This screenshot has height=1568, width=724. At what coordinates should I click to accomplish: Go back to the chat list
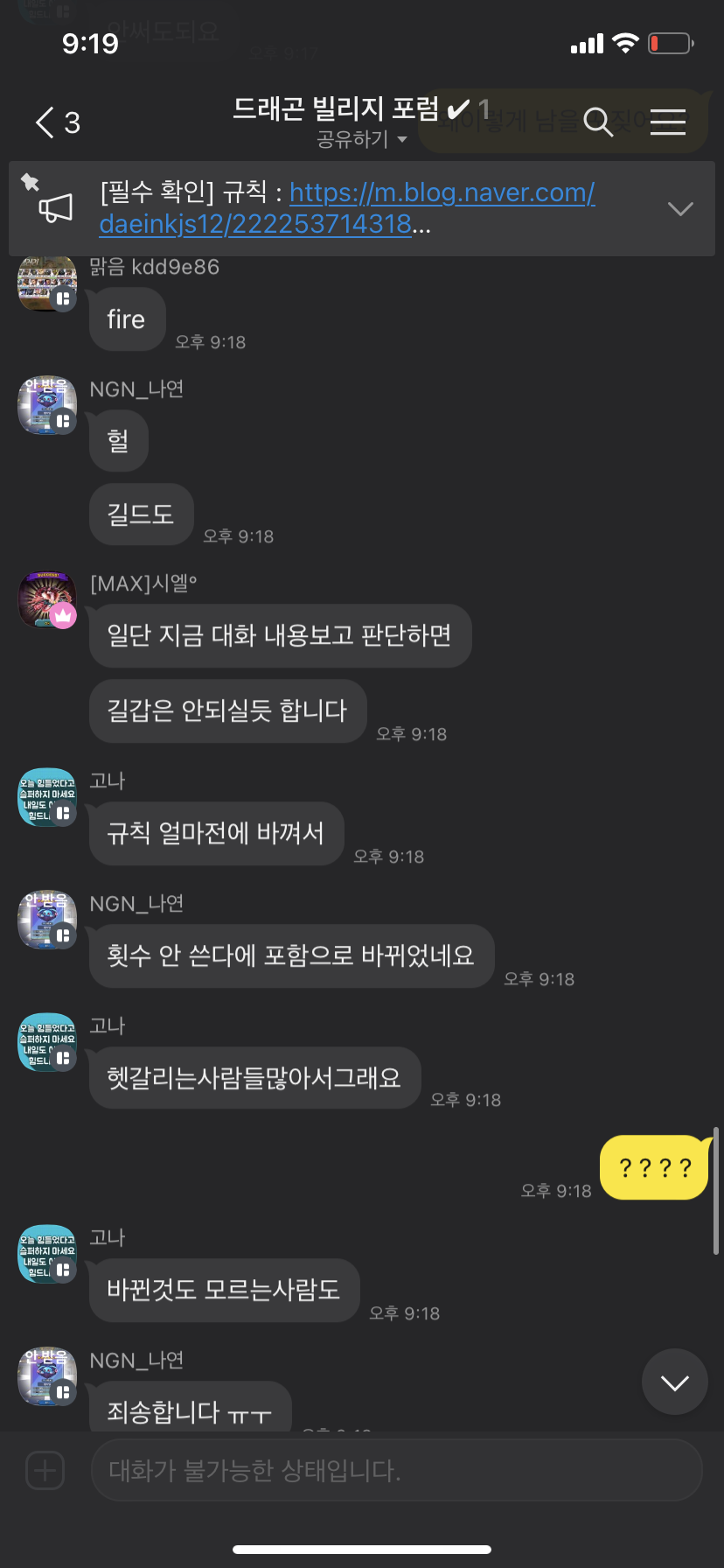point(56,122)
